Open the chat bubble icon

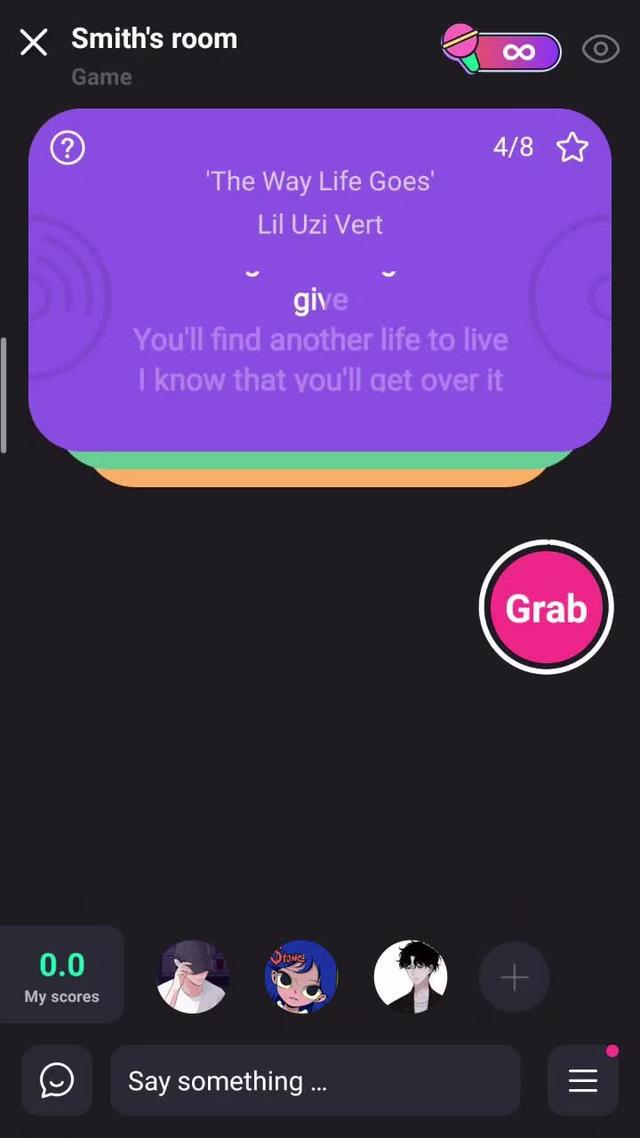click(57, 1080)
